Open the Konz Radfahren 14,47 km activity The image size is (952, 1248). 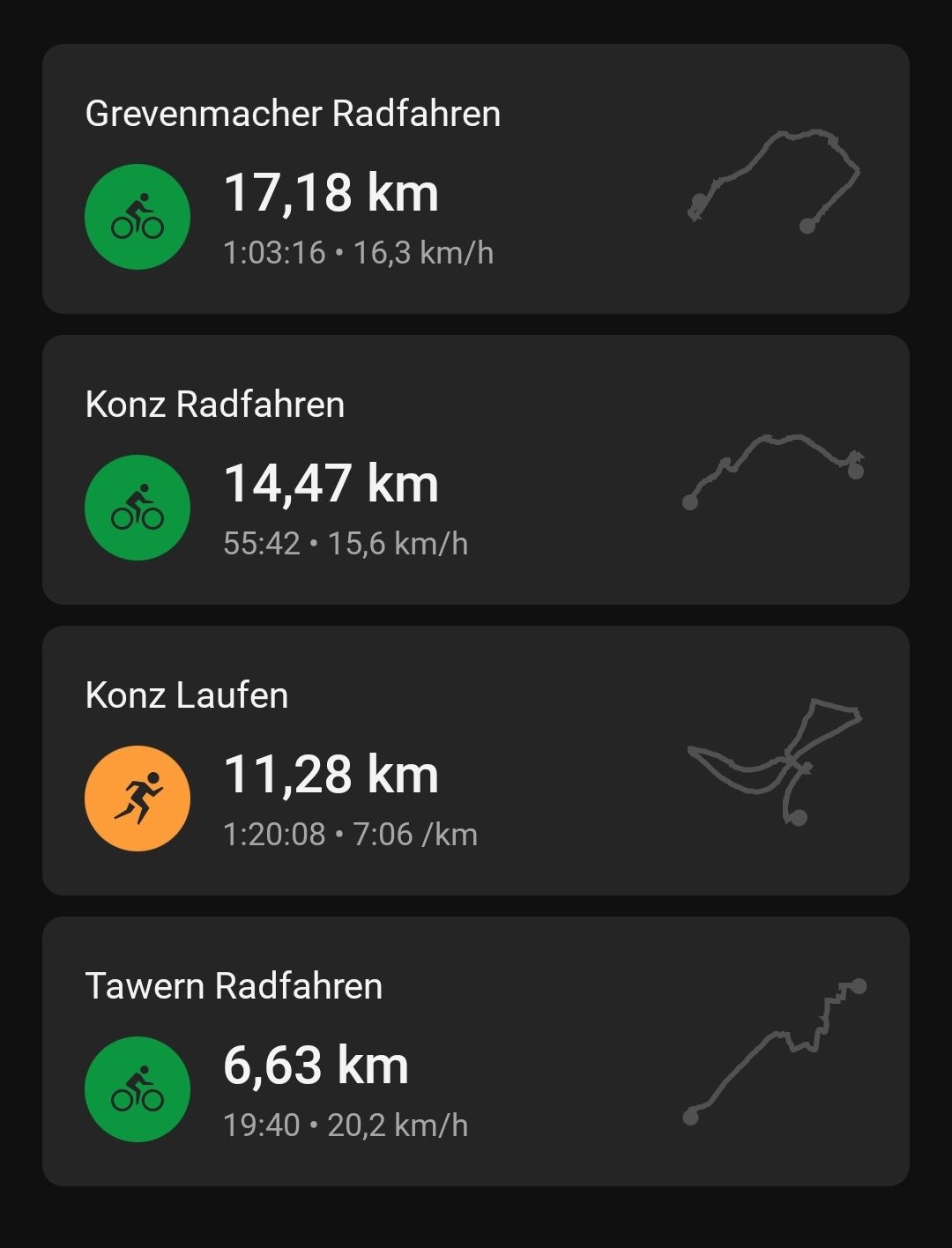tap(476, 470)
